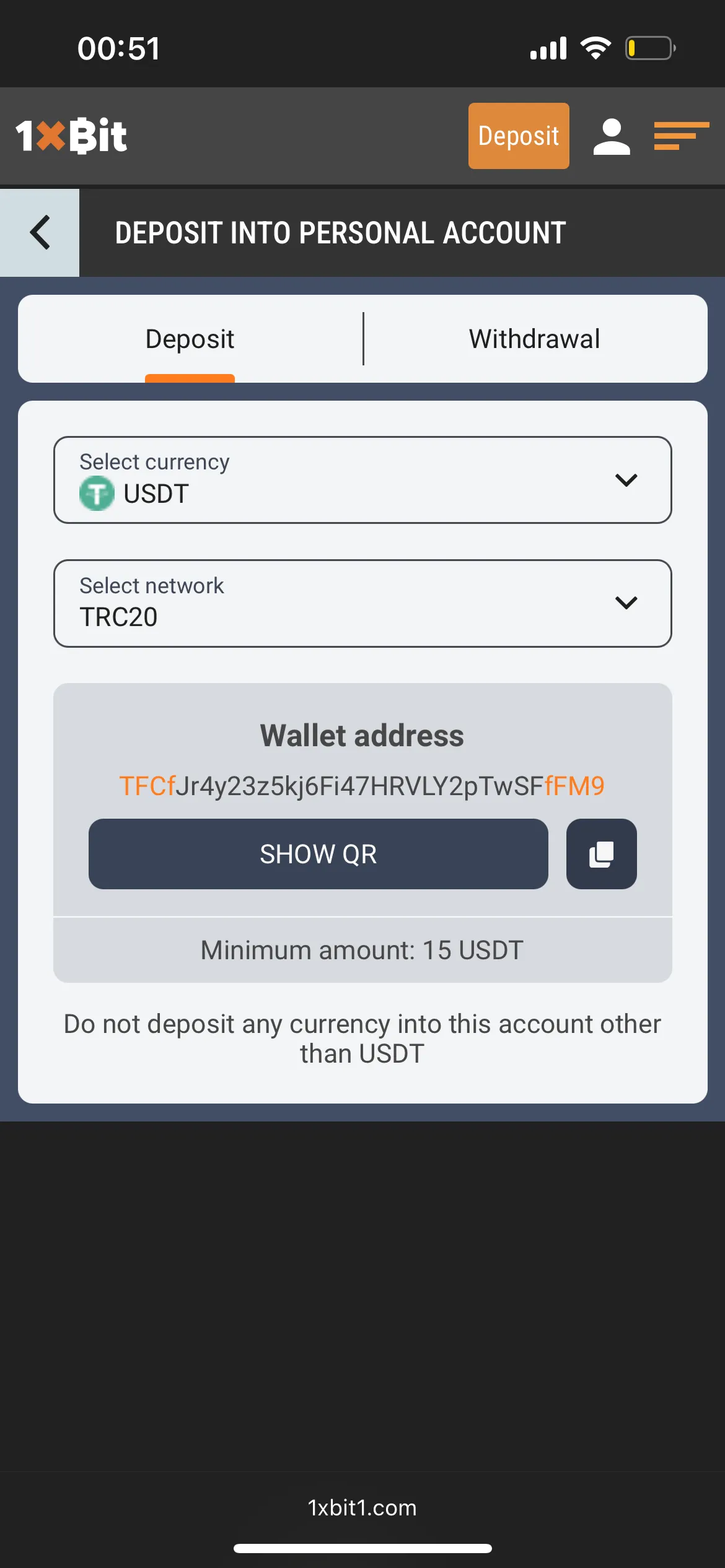This screenshot has width=725, height=1568.
Task: Expand the Select currency dropdown
Action: pos(362,480)
